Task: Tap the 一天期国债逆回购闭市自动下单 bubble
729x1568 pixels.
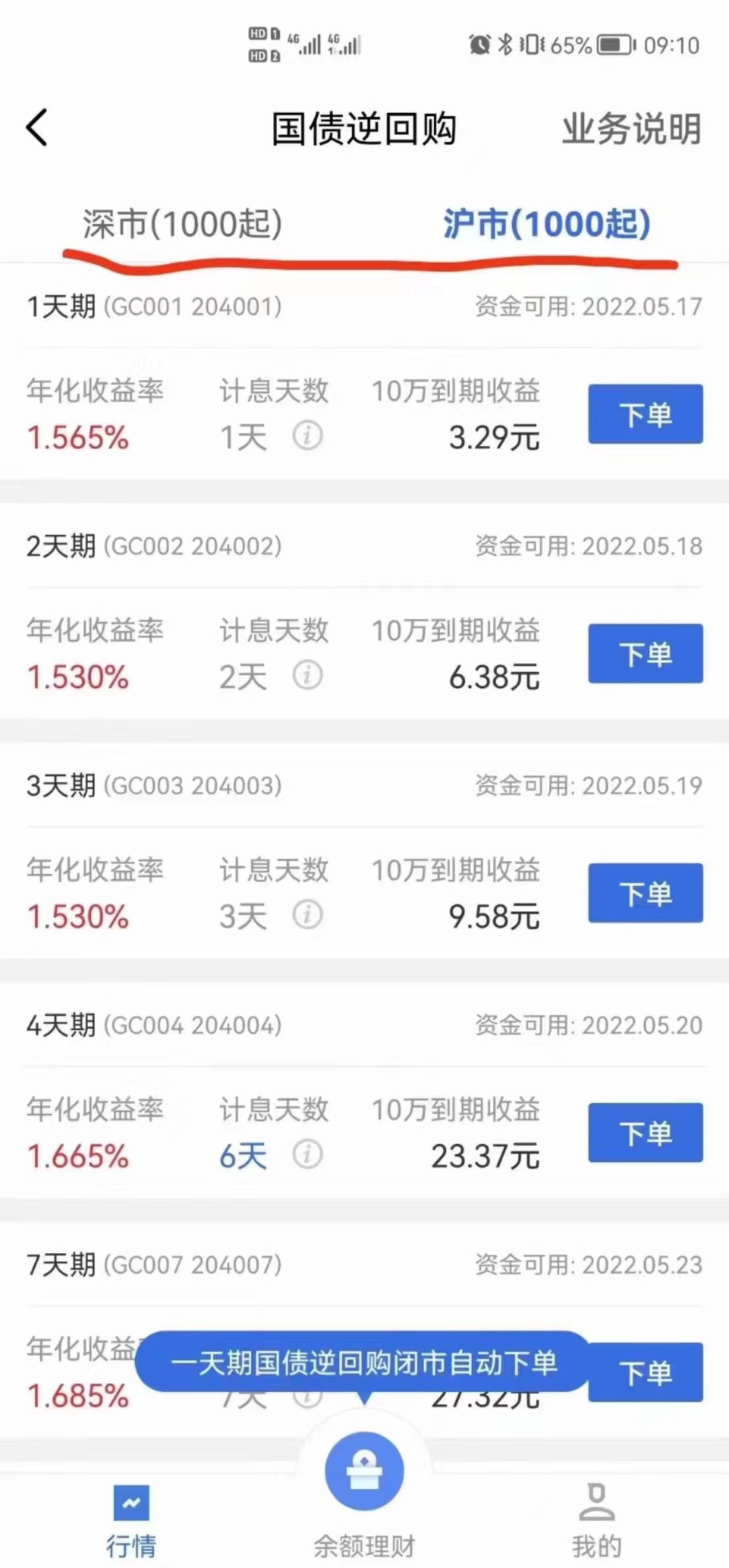Action: (x=363, y=1362)
